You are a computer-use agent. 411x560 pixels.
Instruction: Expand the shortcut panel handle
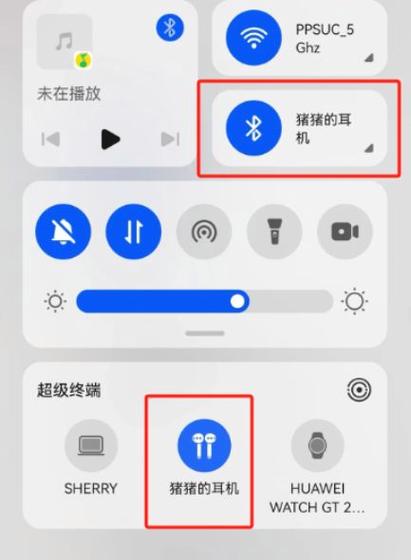click(x=205, y=333)
